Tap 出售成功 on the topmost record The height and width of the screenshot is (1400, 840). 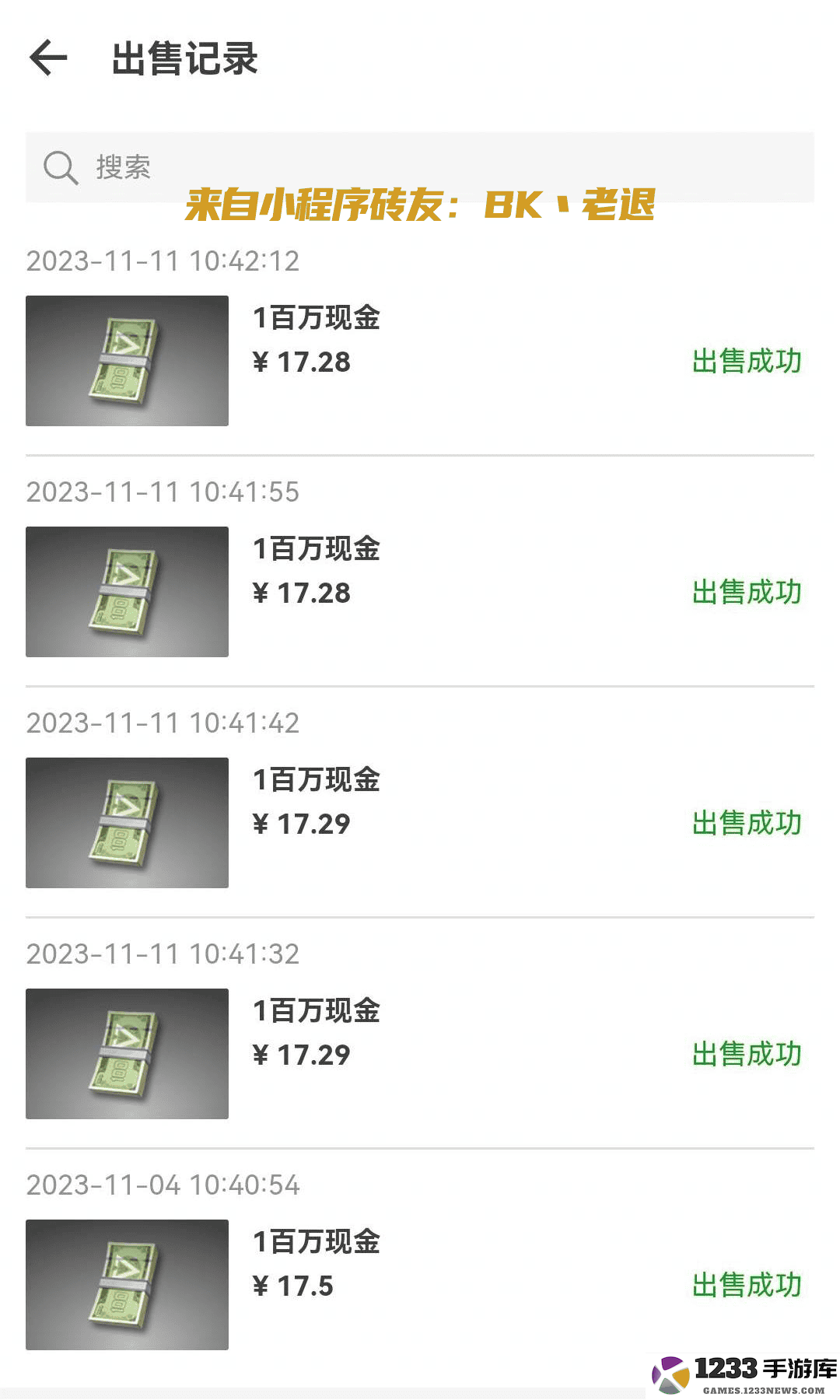(747, 361)
